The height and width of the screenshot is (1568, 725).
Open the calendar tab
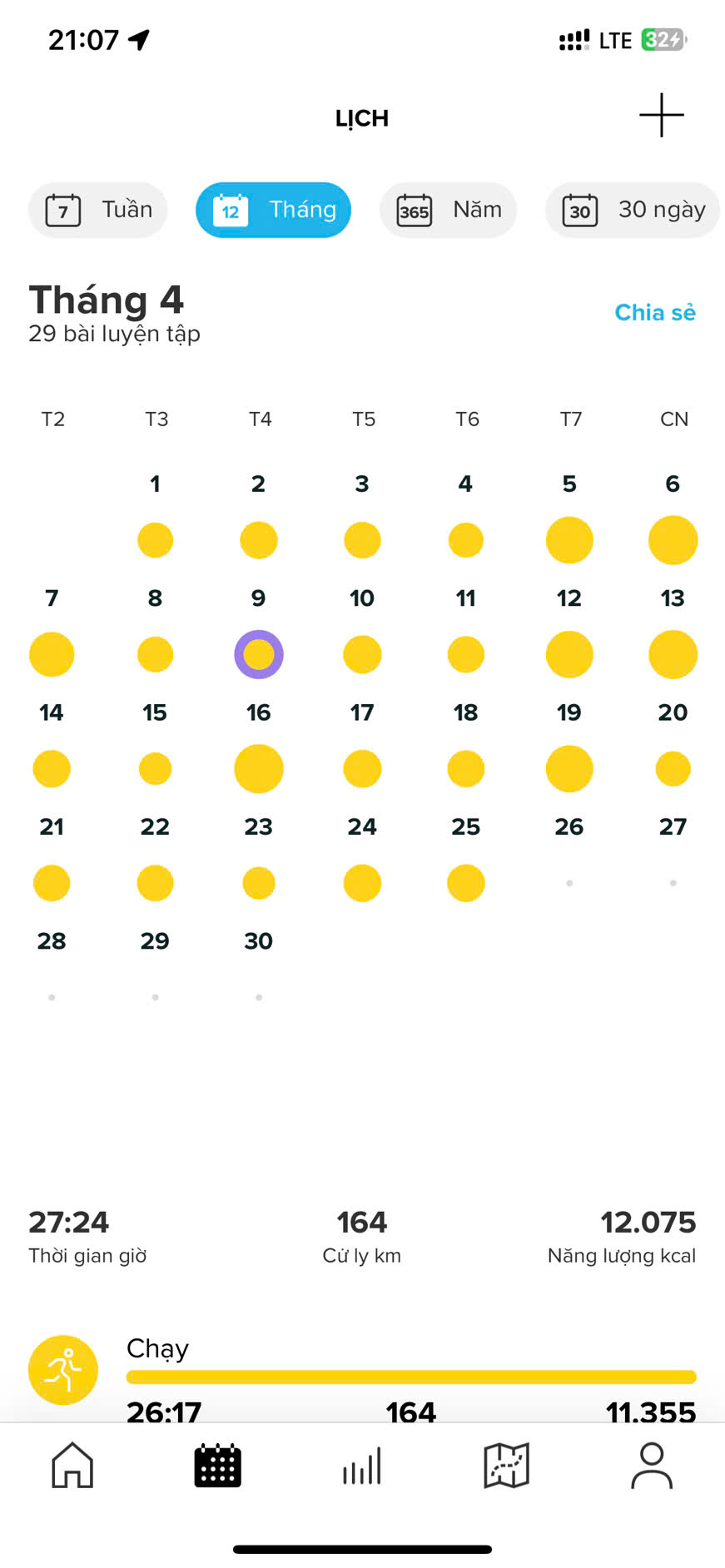click(x=217, y=1465)
